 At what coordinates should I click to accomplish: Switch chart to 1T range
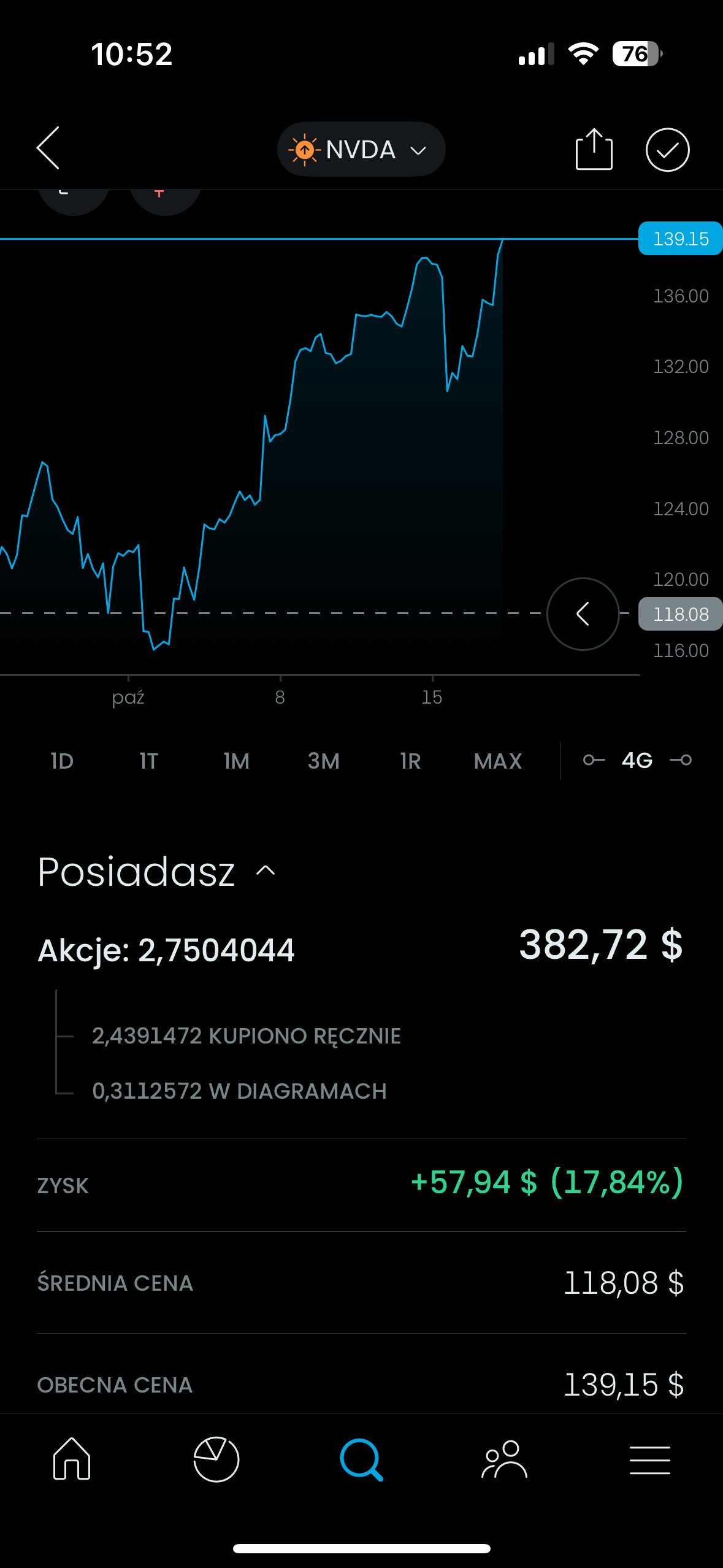(149, 761)
